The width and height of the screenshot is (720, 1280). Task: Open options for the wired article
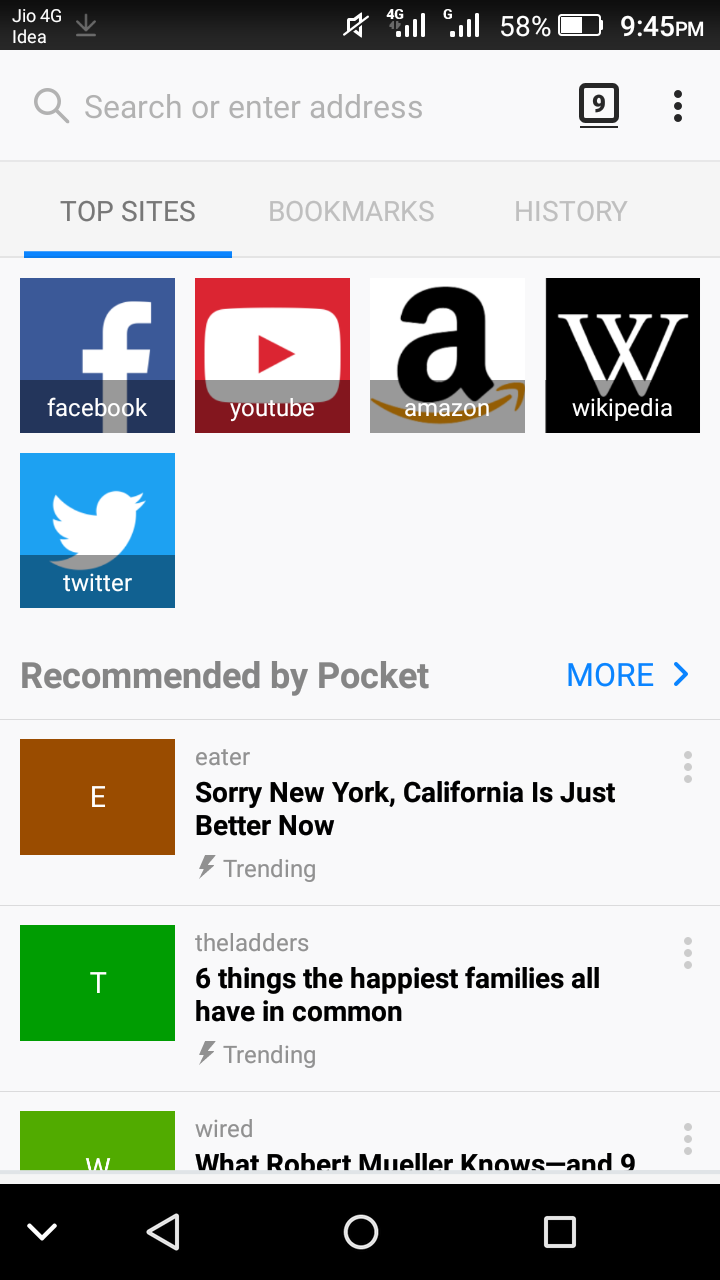click(x=687, y=1139)
